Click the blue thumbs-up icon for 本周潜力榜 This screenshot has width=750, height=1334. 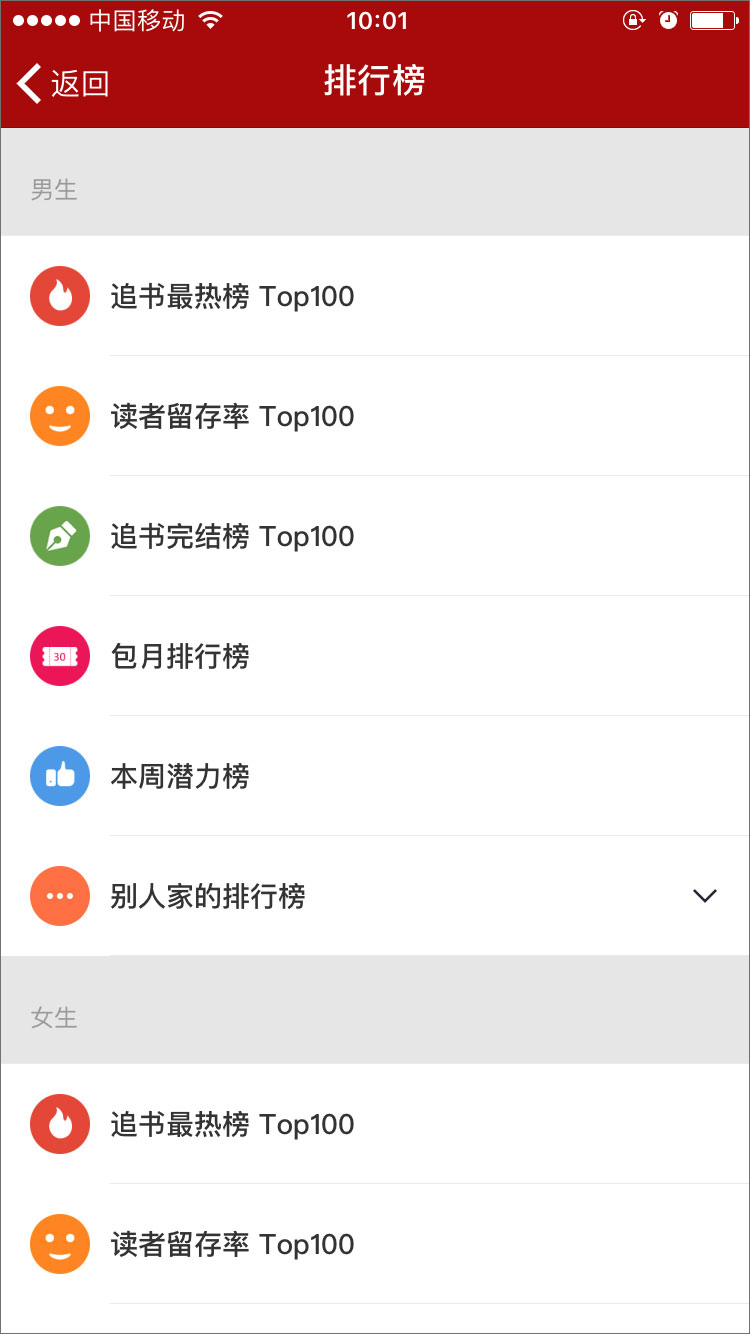(60, 776)
